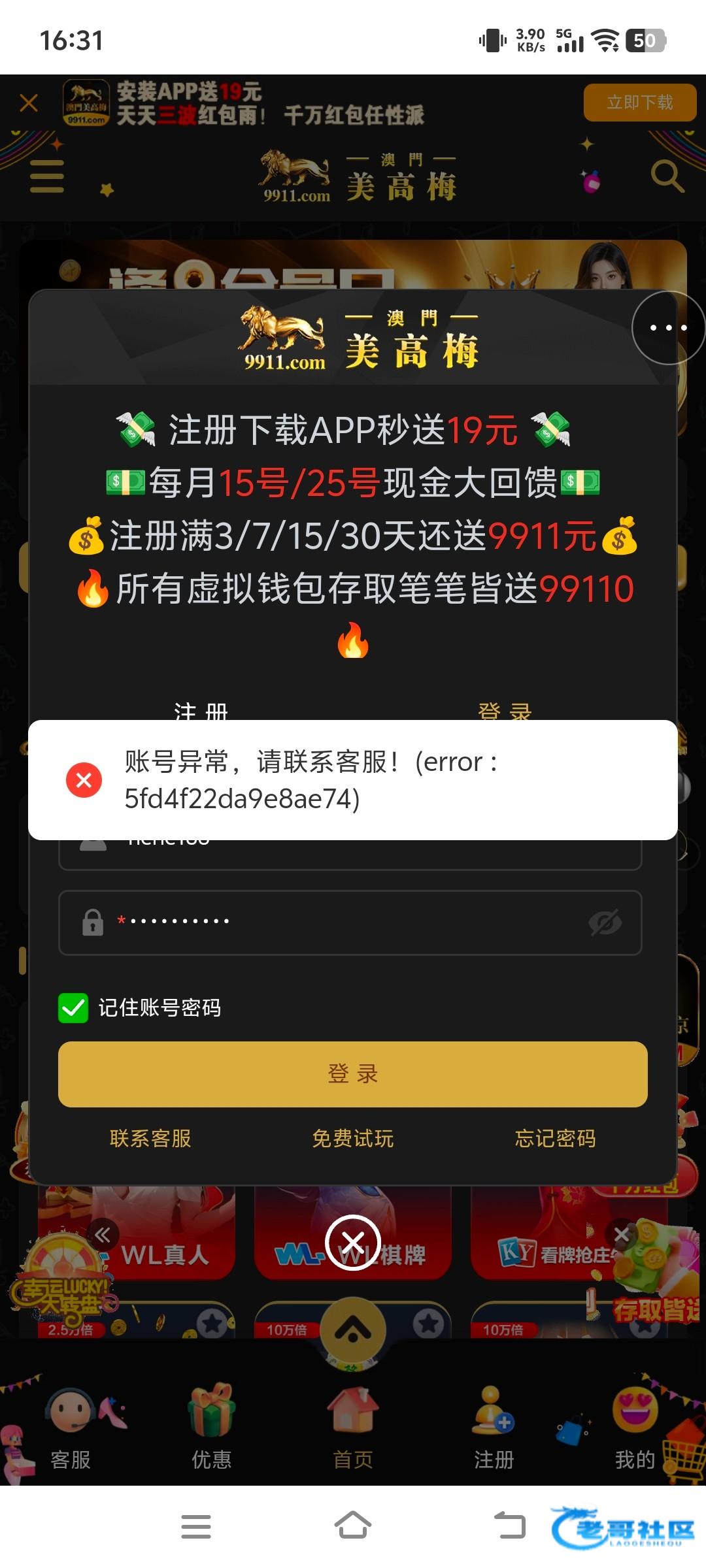The image size is (706, 1568).
Task: Open the three-dot floating menu
Action: tap(668, 328)
